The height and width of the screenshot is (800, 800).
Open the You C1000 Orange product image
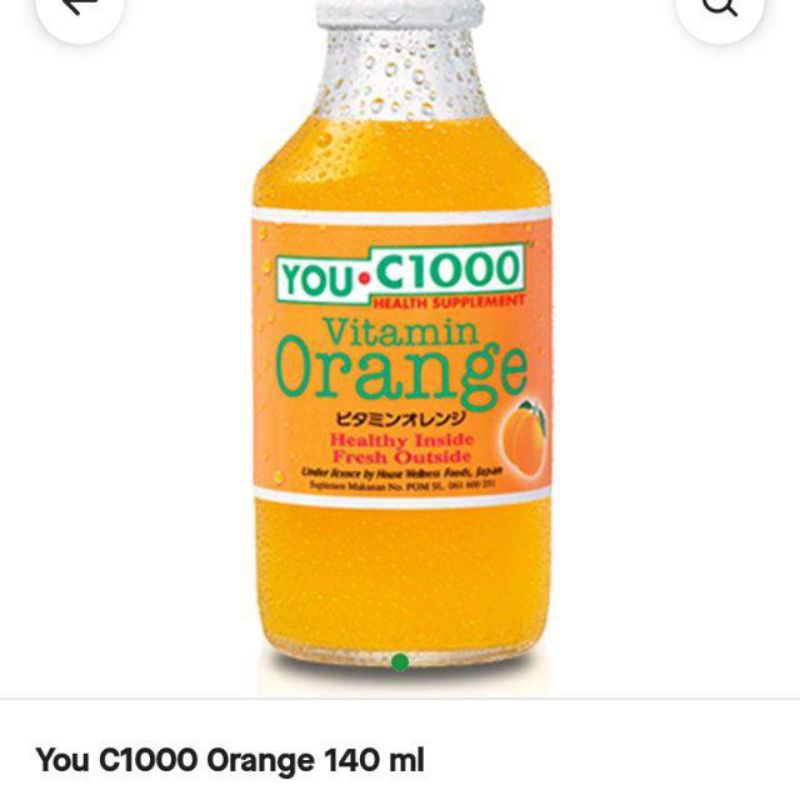pyautogui.click(x=400, y=350)
